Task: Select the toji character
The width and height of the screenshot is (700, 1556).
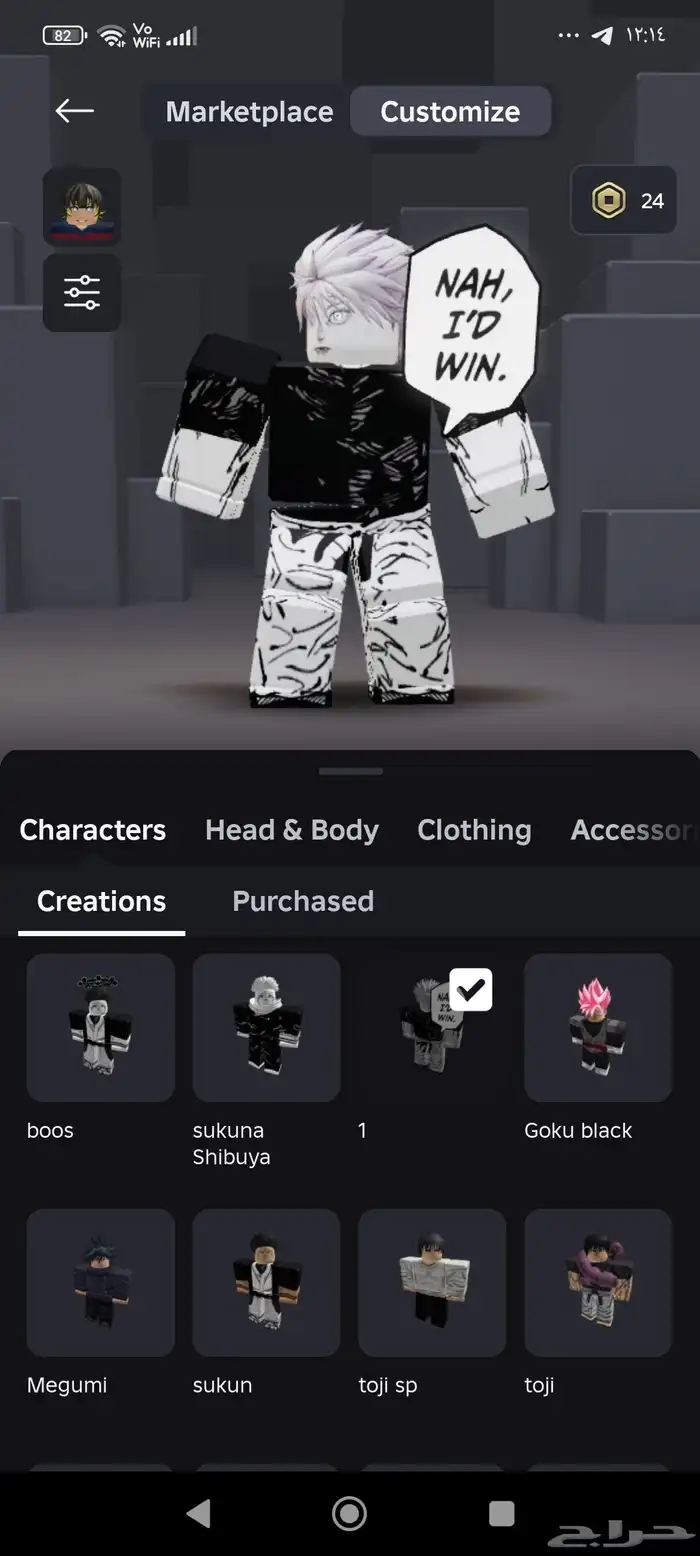Action: pyautogui.click(x=598, y=1282)
